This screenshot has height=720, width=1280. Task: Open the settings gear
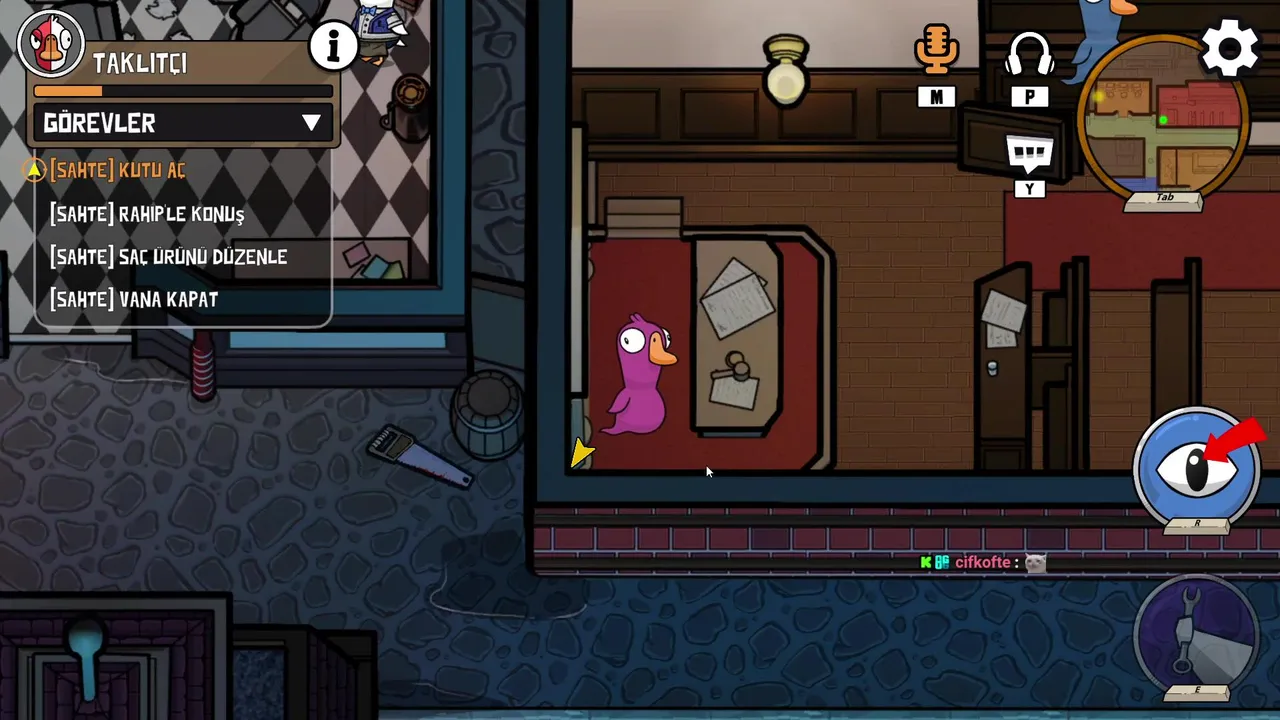tap(1229, 47)
